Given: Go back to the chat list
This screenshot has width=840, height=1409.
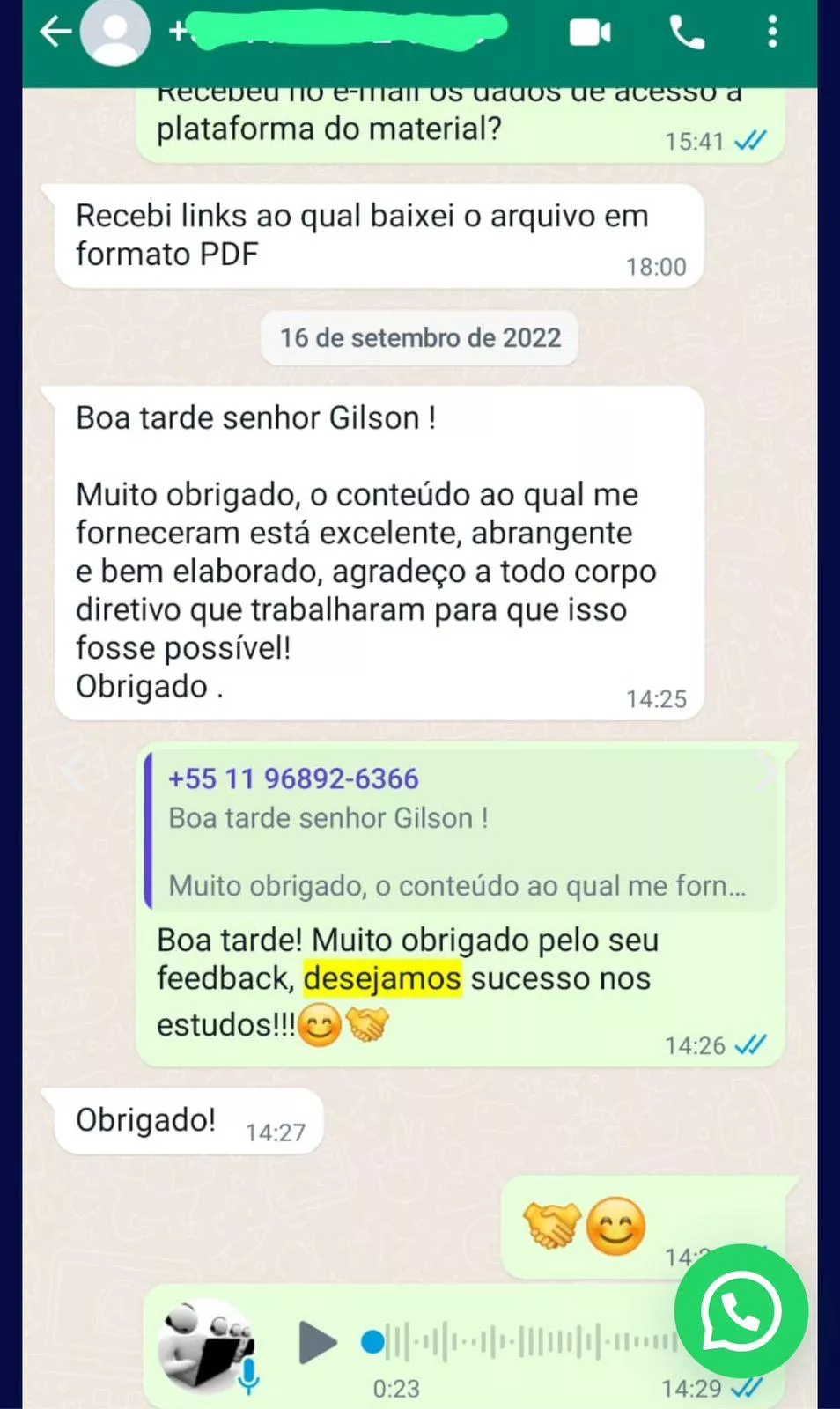Looking at the screenshot, I should click(55, 33).
